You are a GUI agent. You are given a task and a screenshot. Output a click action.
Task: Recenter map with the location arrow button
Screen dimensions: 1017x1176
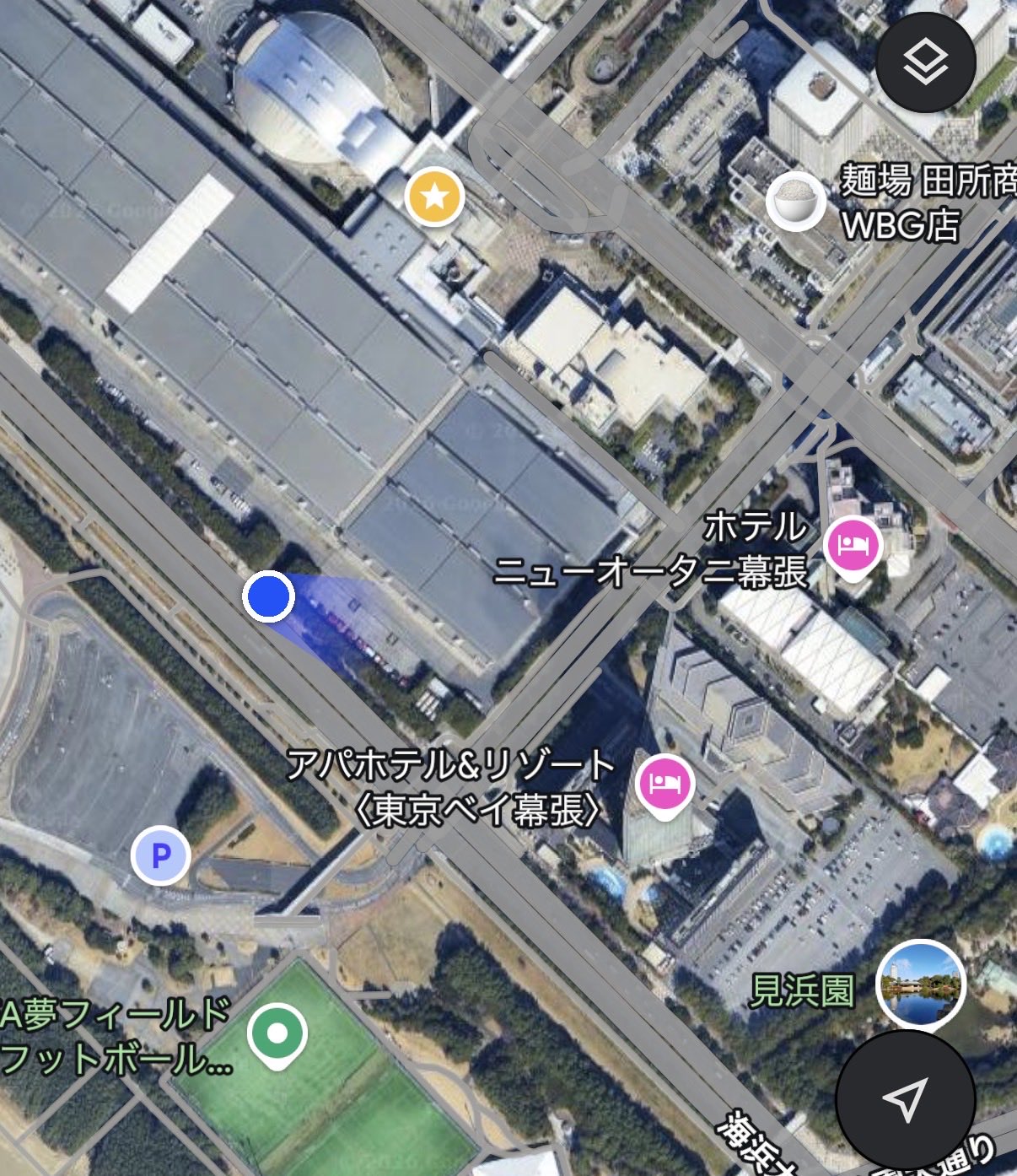point(905,1100)
